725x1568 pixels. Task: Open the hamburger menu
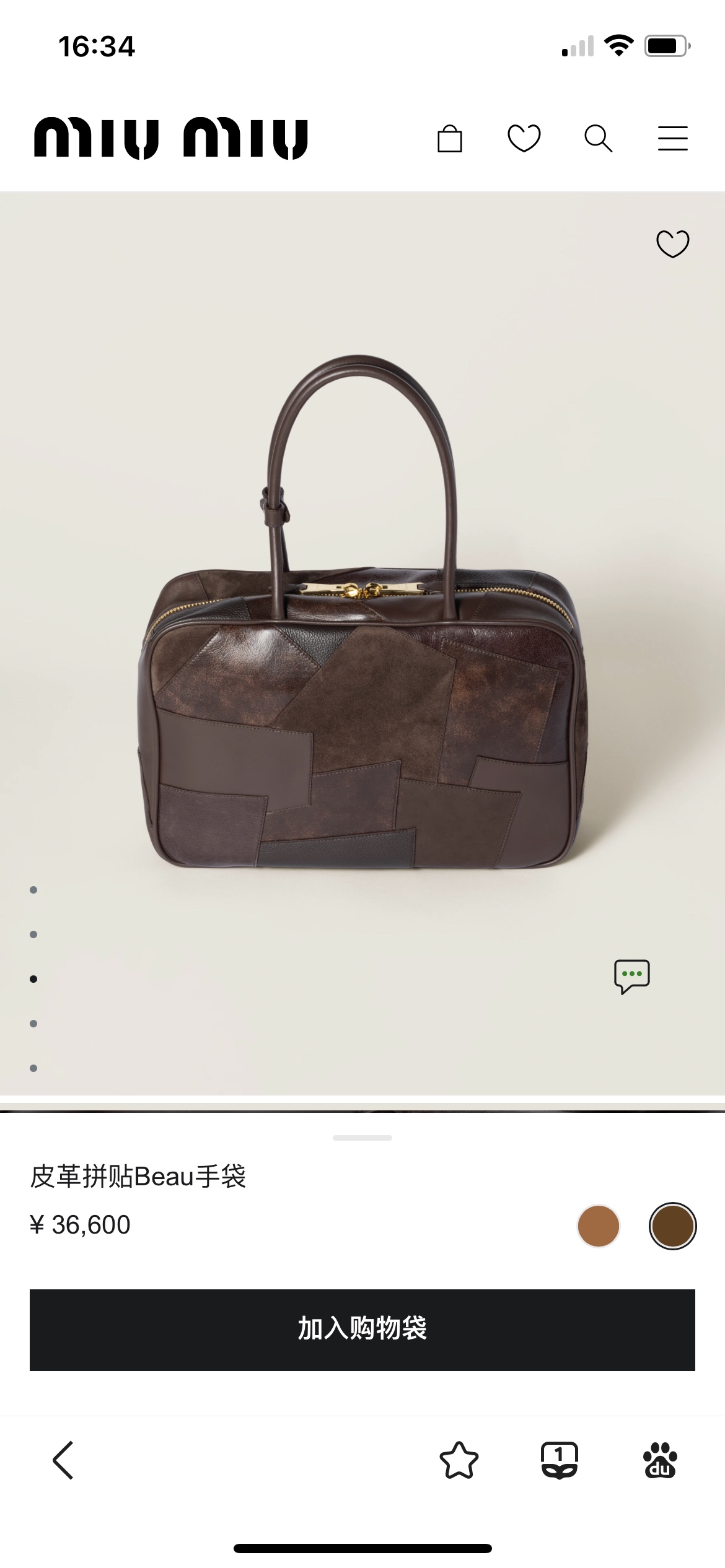pos(673,138)
